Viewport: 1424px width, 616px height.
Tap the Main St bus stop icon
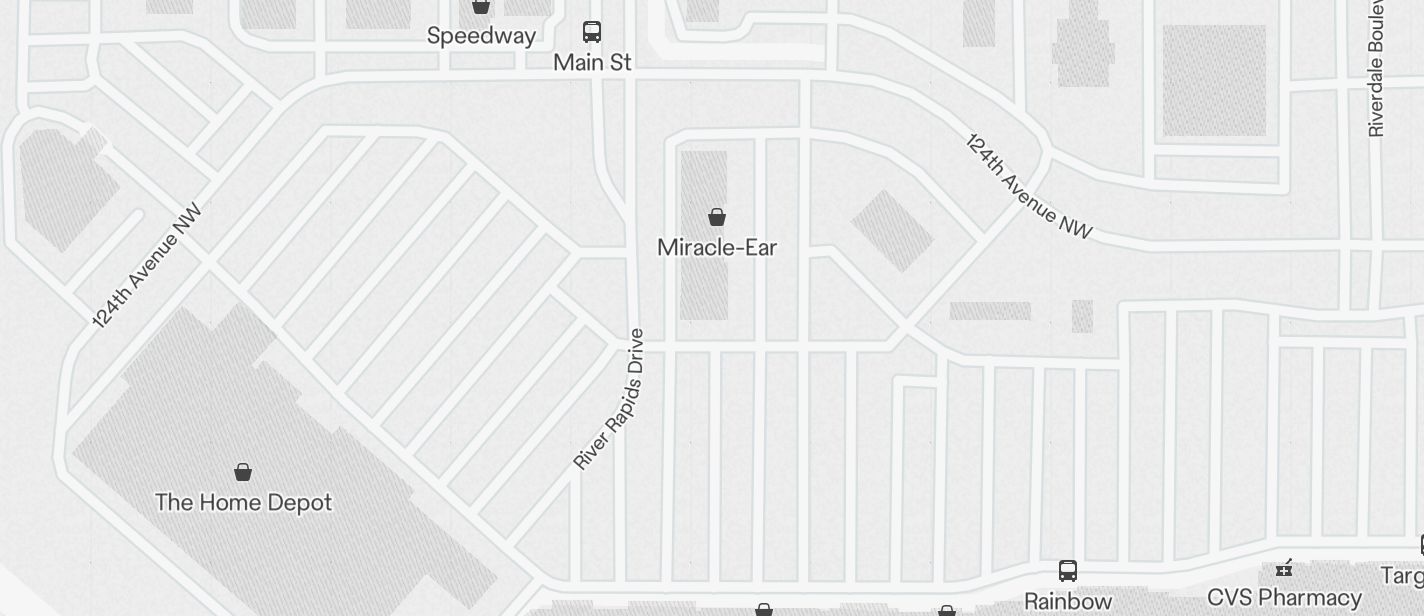[592, 32]
